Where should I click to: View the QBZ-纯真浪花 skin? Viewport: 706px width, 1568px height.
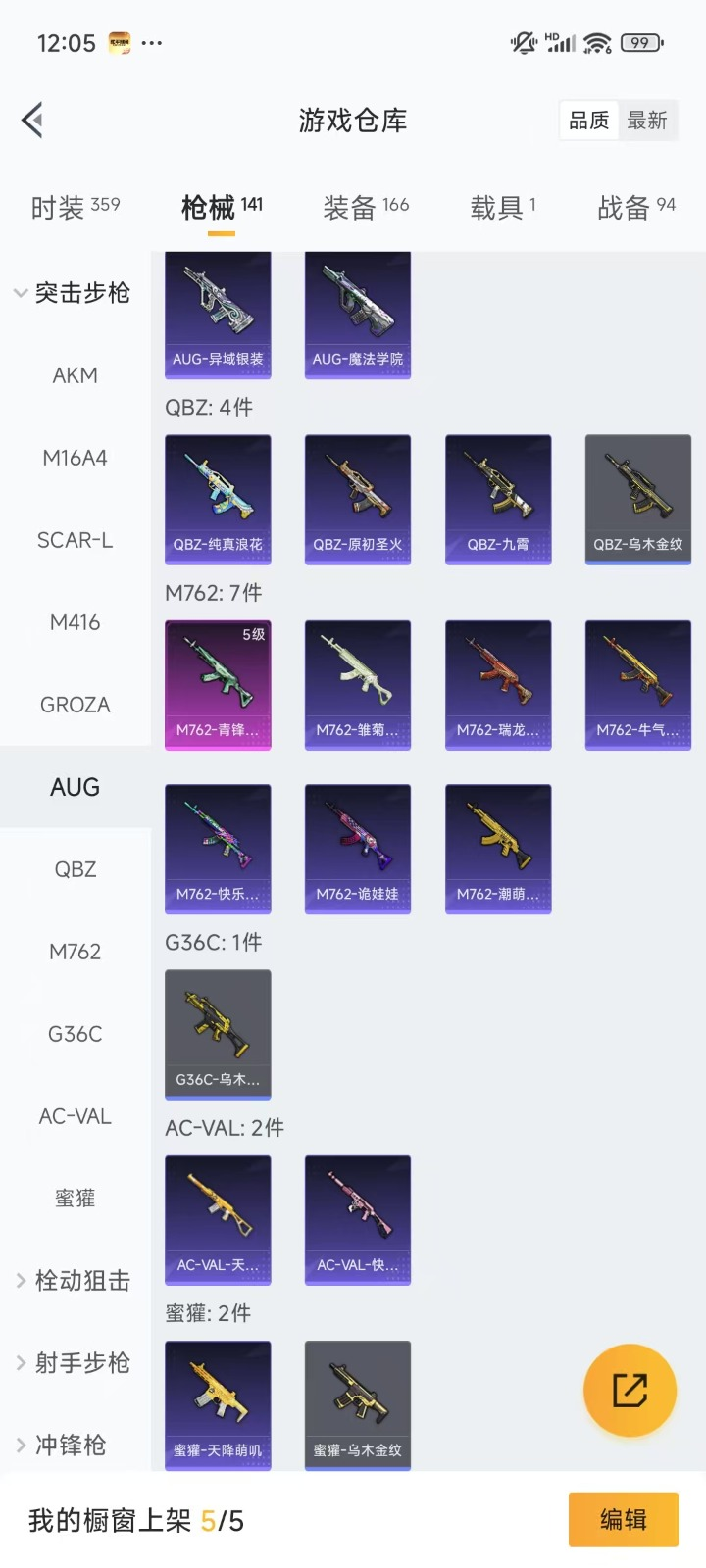coord(218,499)
